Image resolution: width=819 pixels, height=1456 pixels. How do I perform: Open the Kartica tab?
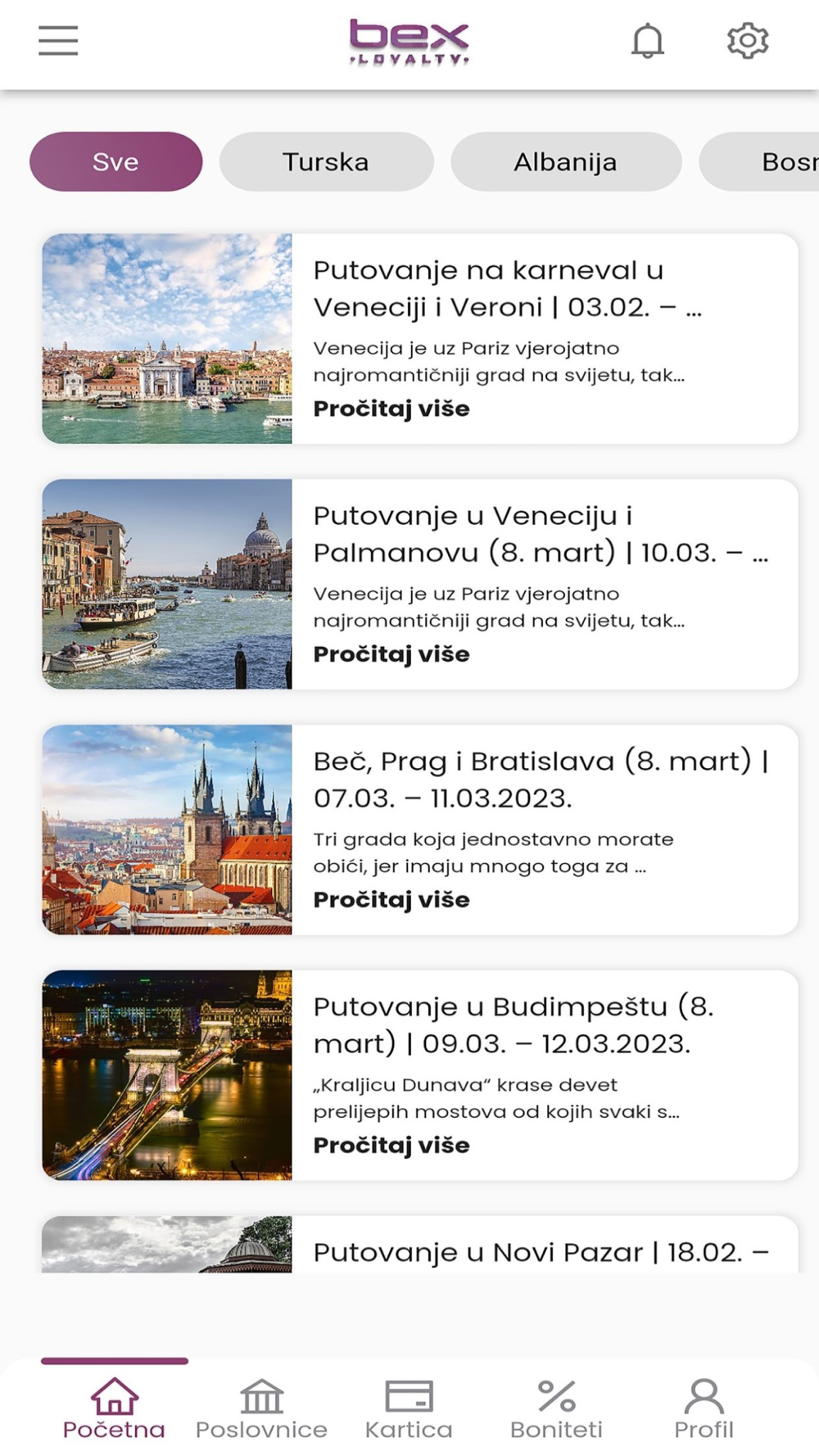coord(409,1409)
